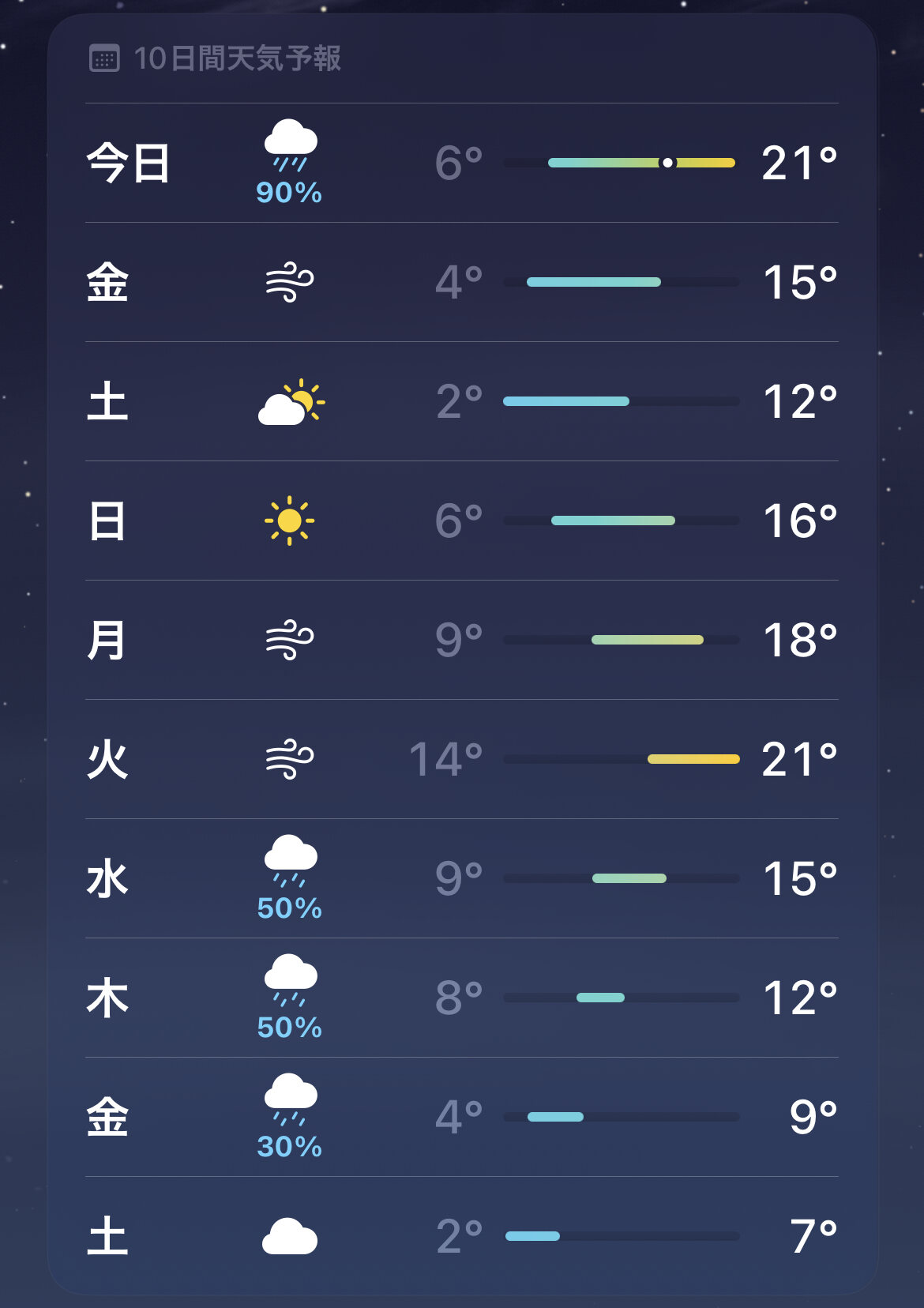Open the windy 金 row with 15° high

pos(461,283)
